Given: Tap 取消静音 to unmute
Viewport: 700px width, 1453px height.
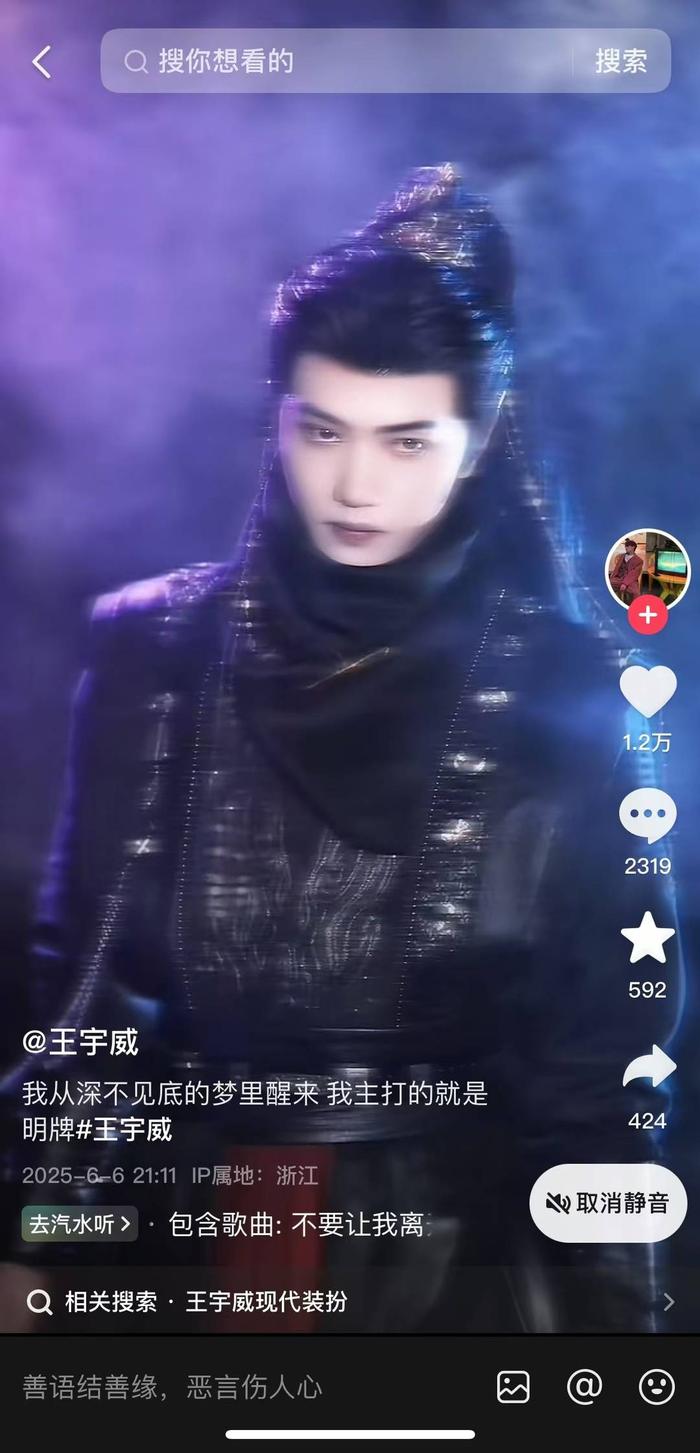Looking at the screenshot, I should pos(608,1203).
